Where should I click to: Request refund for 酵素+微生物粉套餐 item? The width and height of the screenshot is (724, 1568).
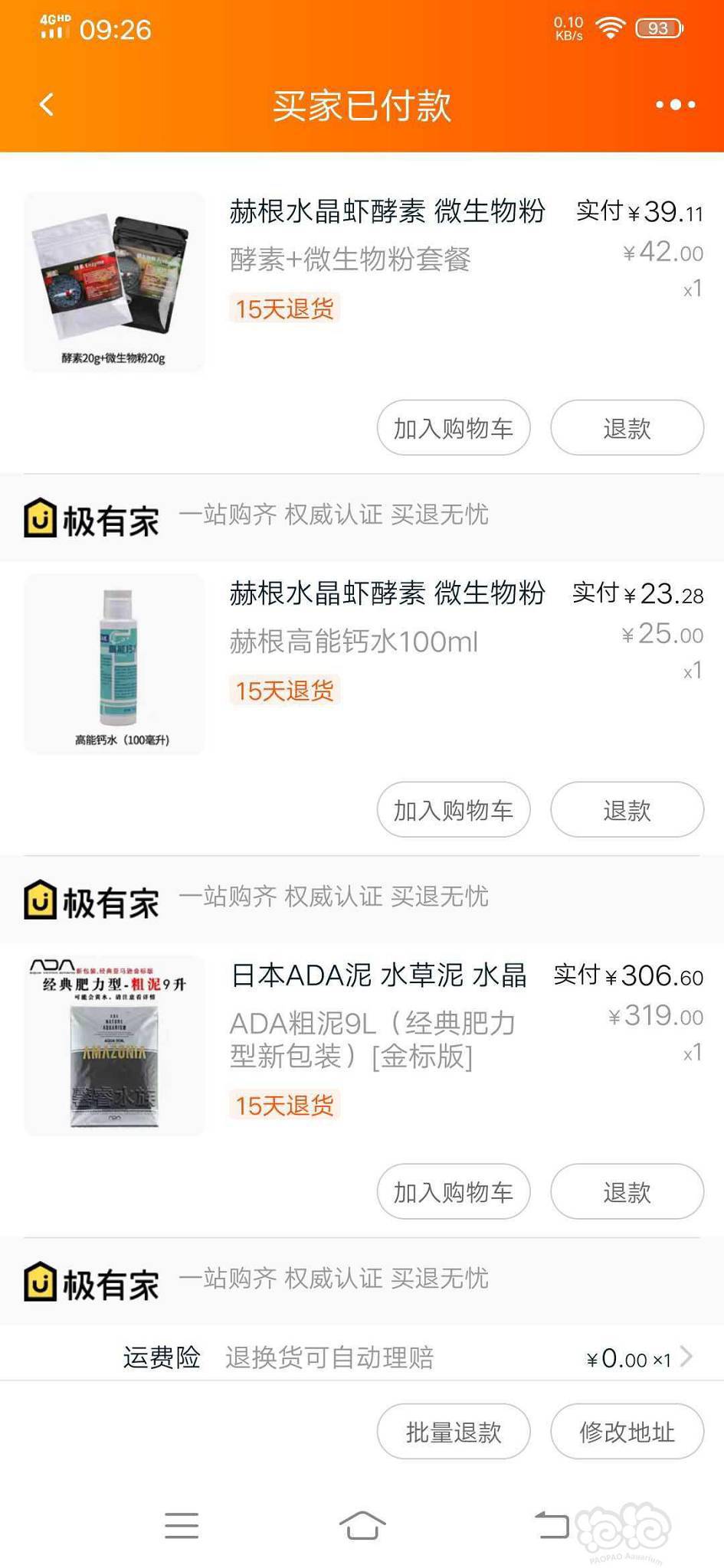pyautogui.click(x=627, y=428)
